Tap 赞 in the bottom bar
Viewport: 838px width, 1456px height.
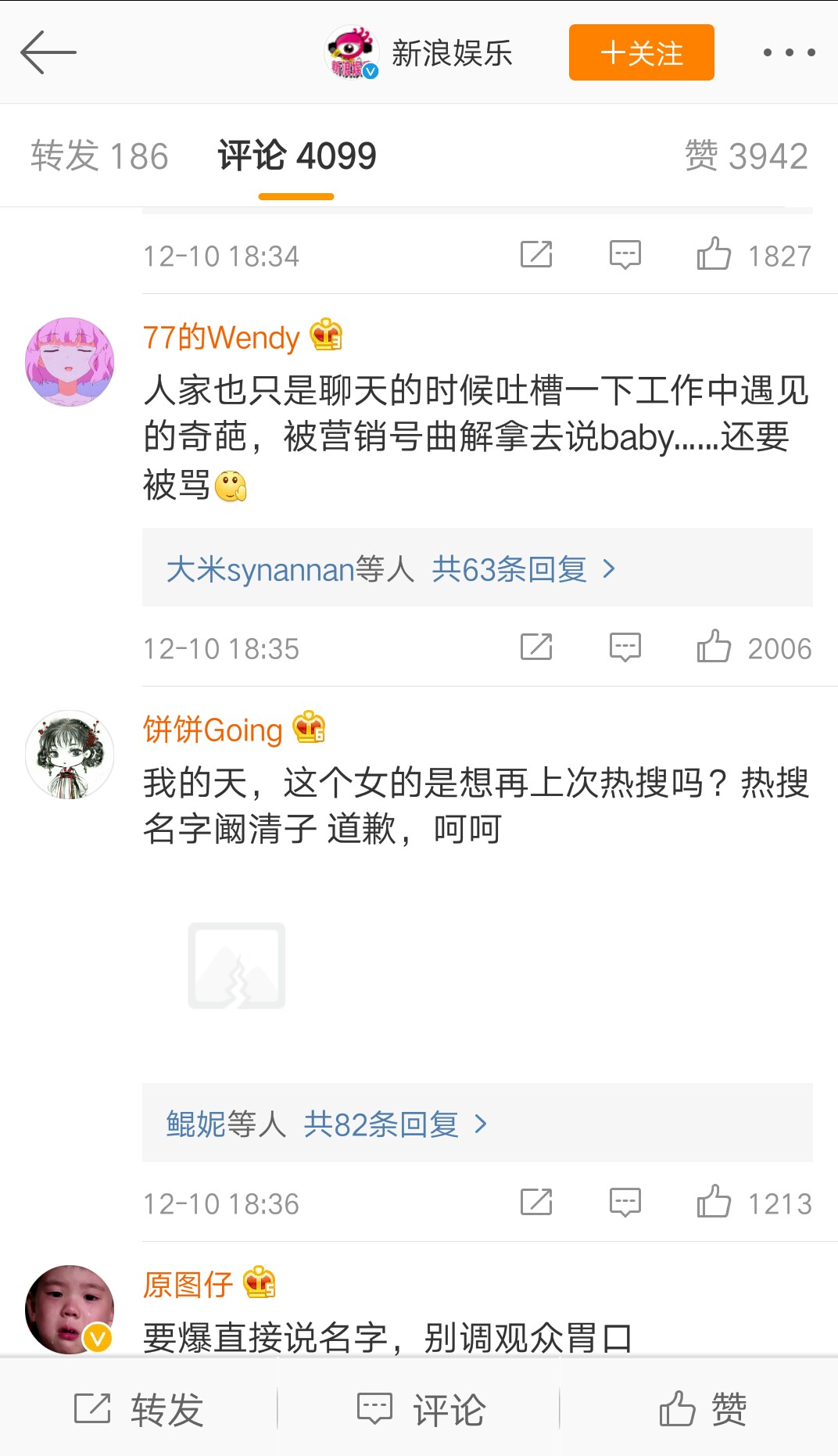702,1409
